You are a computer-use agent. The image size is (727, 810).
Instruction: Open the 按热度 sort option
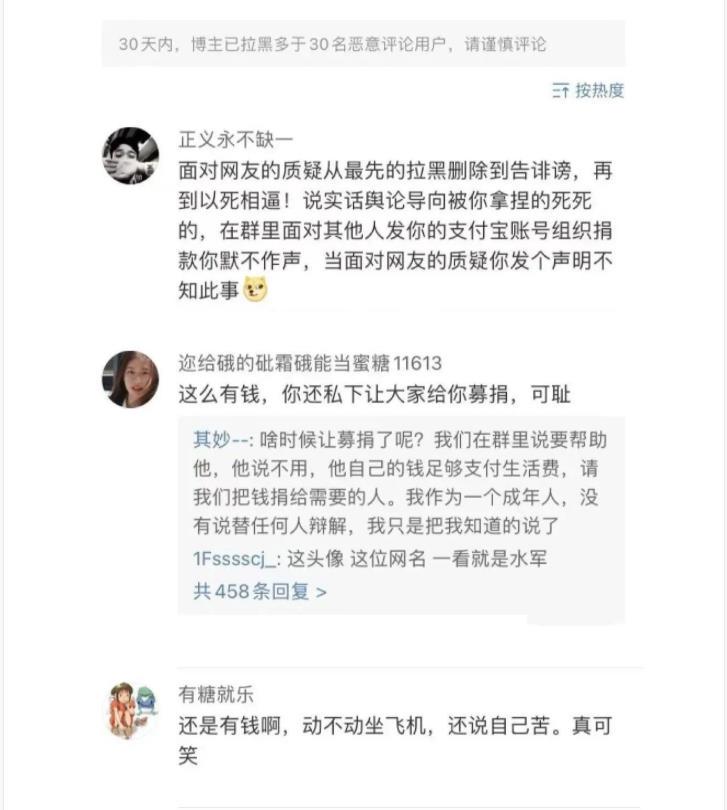(589, 91)
